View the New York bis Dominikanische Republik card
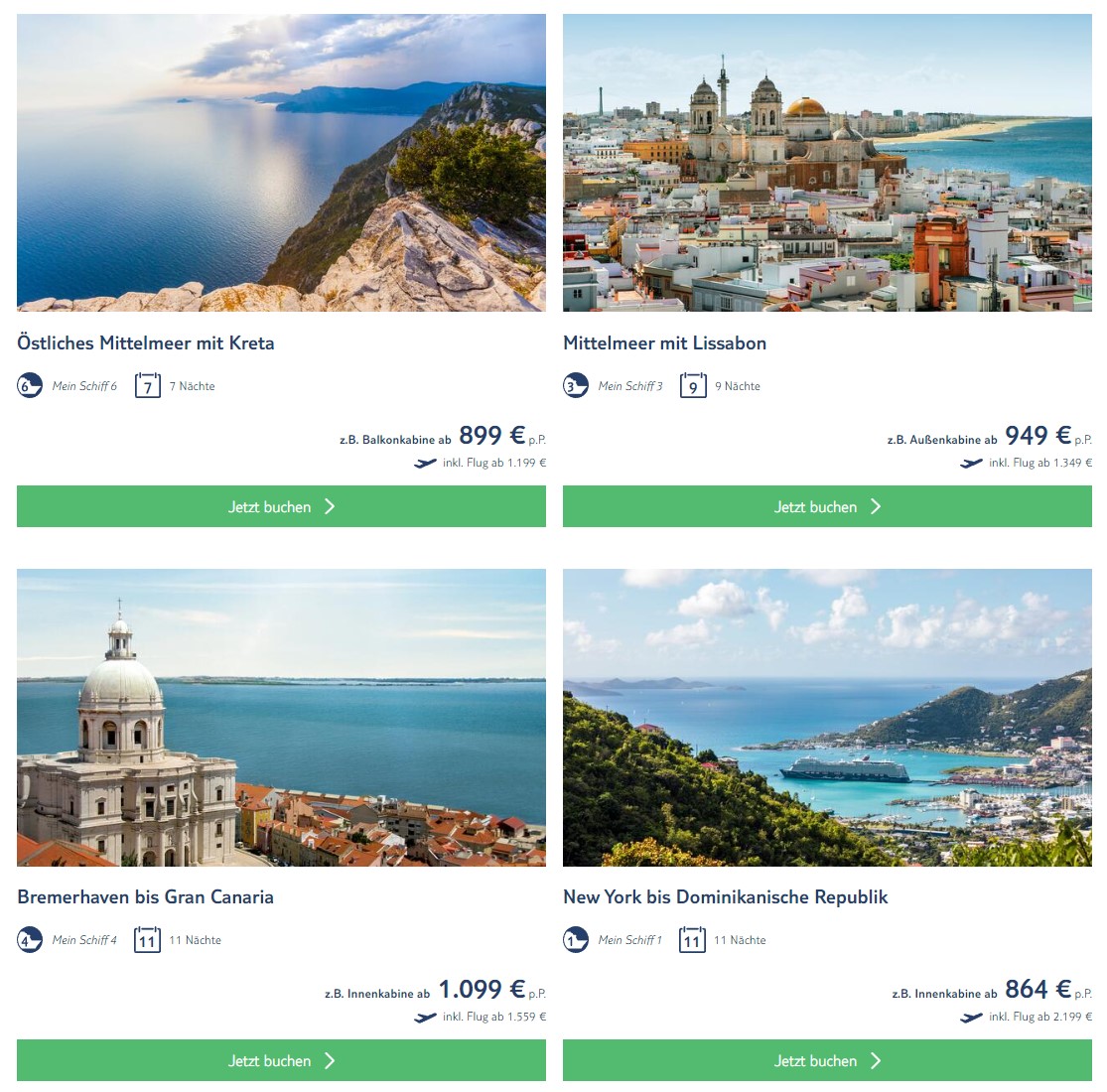Screen dimensions: 1107x1092 coord(827,717)
